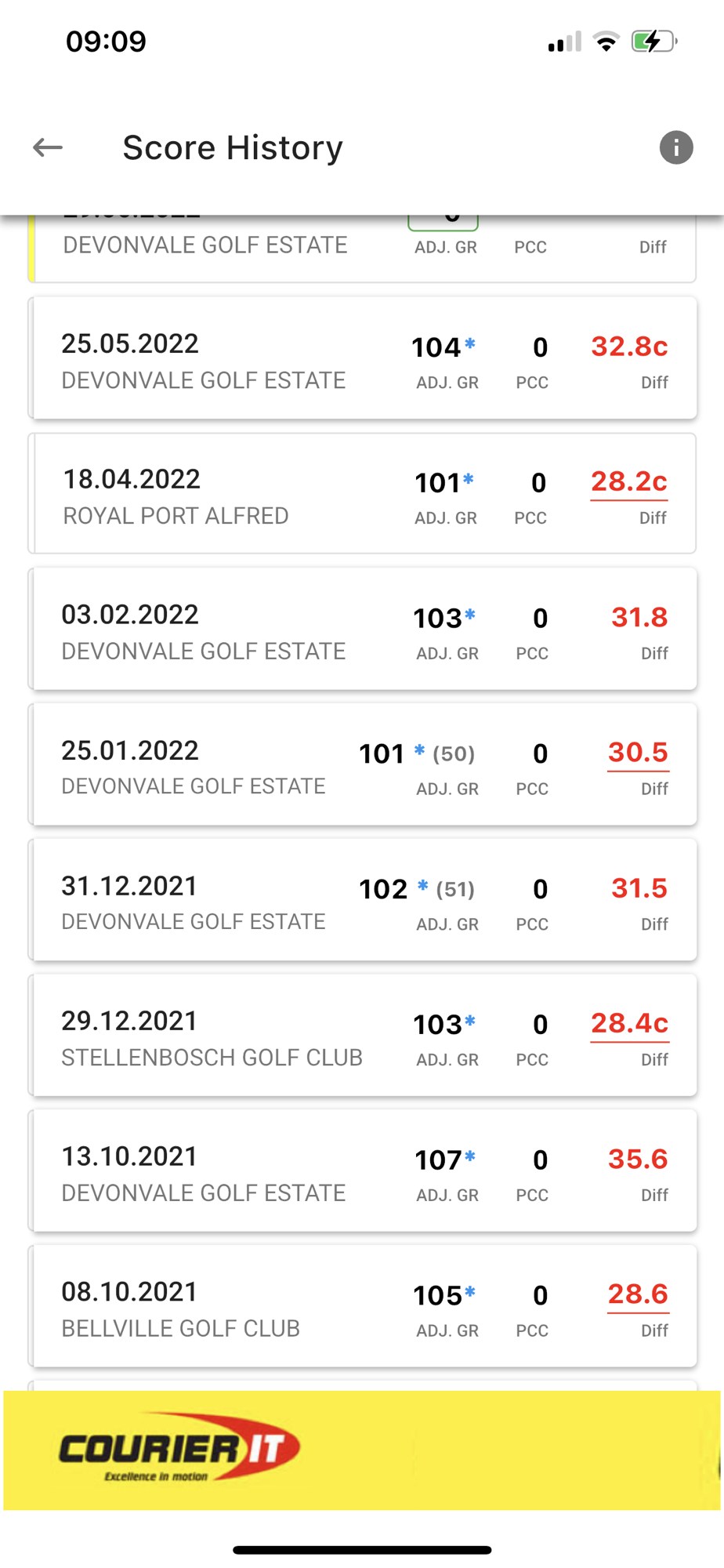Viewport: 724px width, 1568px height.
Task: Open the 08.10.2021 Bellville Golf Club score
Action: 362,1307
